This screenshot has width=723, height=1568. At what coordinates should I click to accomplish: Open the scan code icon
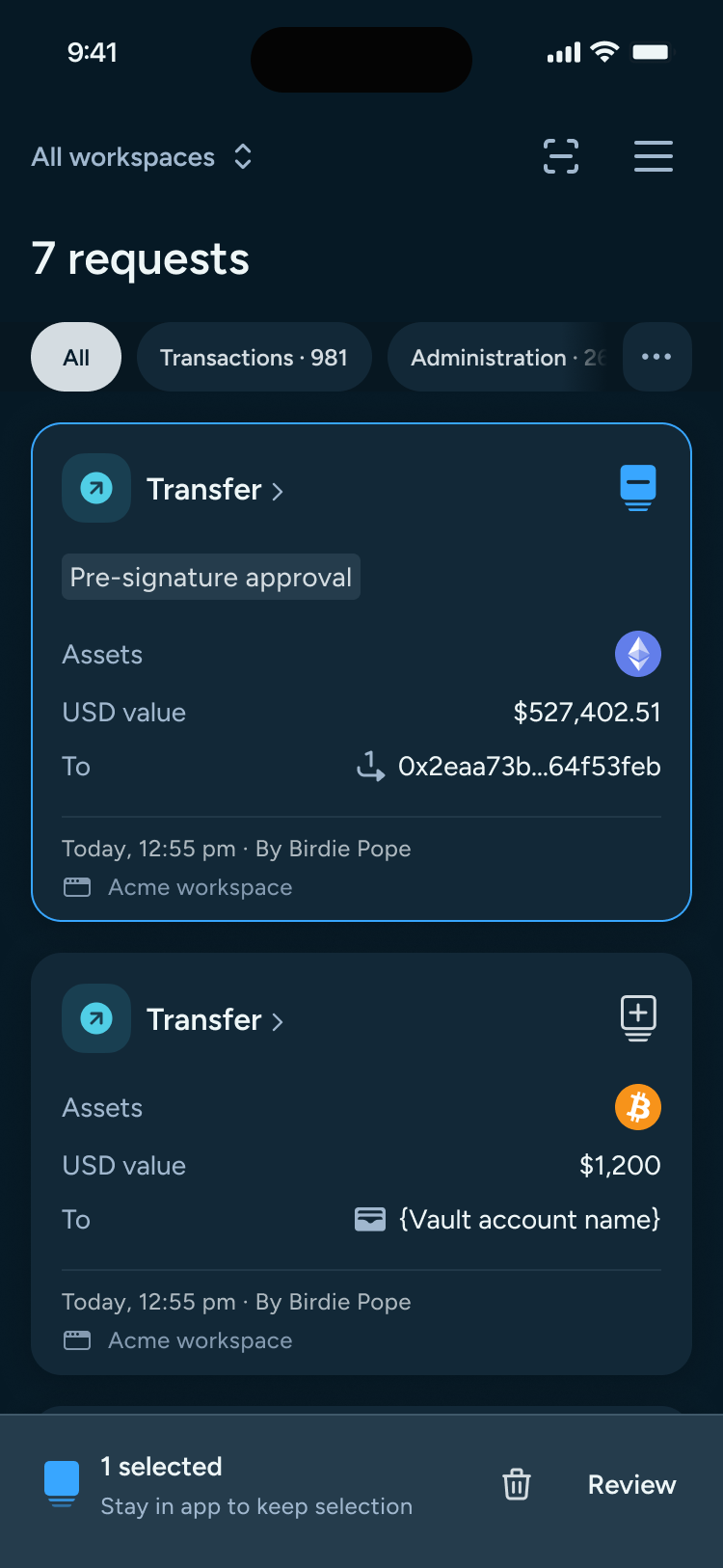(x=561, y=156)
